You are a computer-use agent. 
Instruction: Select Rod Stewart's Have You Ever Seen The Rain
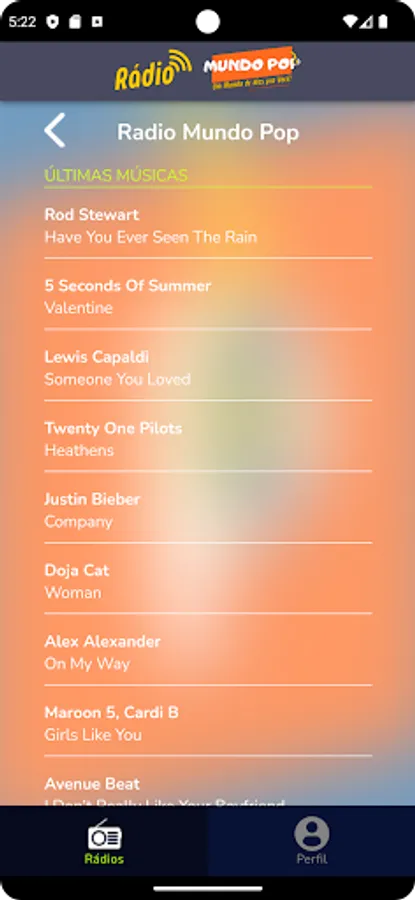click(208, 226)
